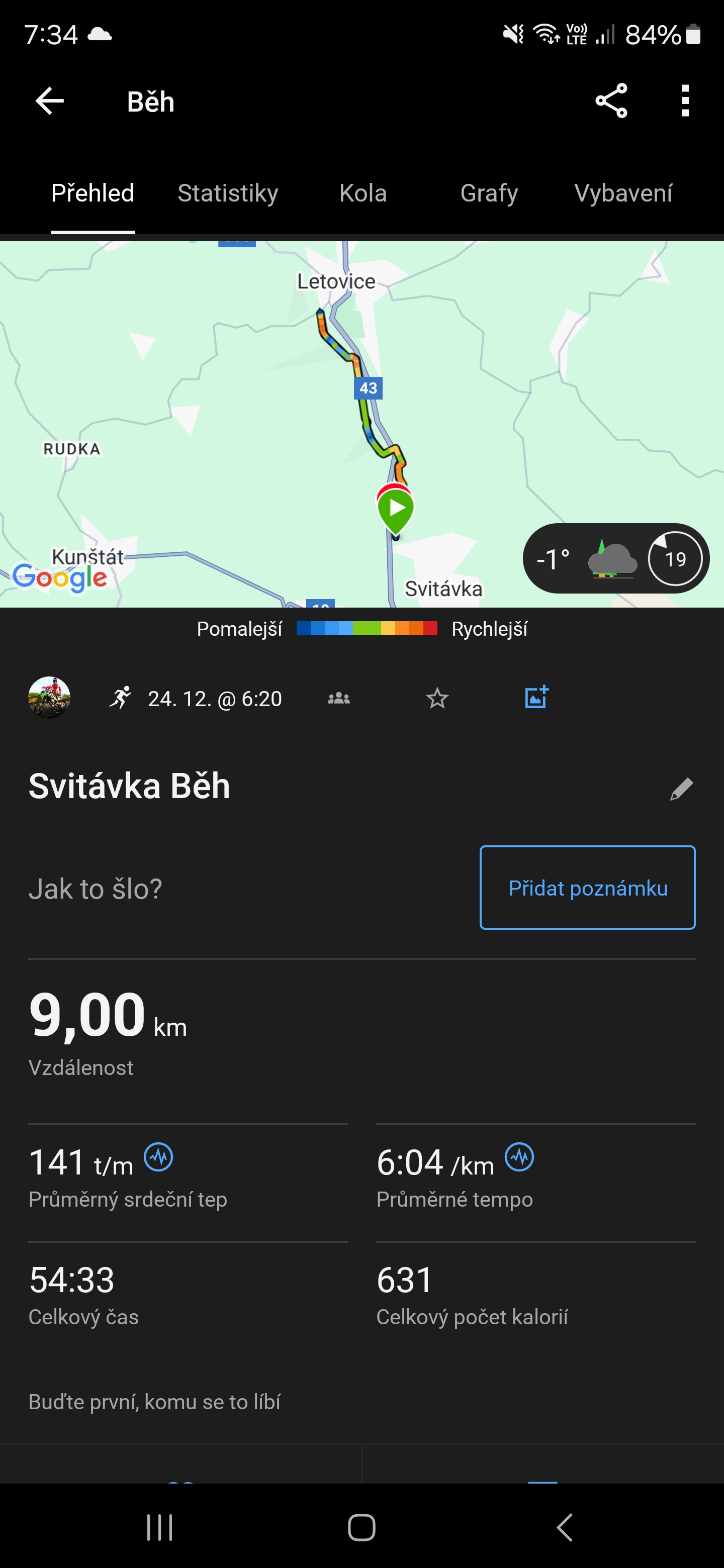
Task: Select the Vybavení tab
Action: pos(623,193)
